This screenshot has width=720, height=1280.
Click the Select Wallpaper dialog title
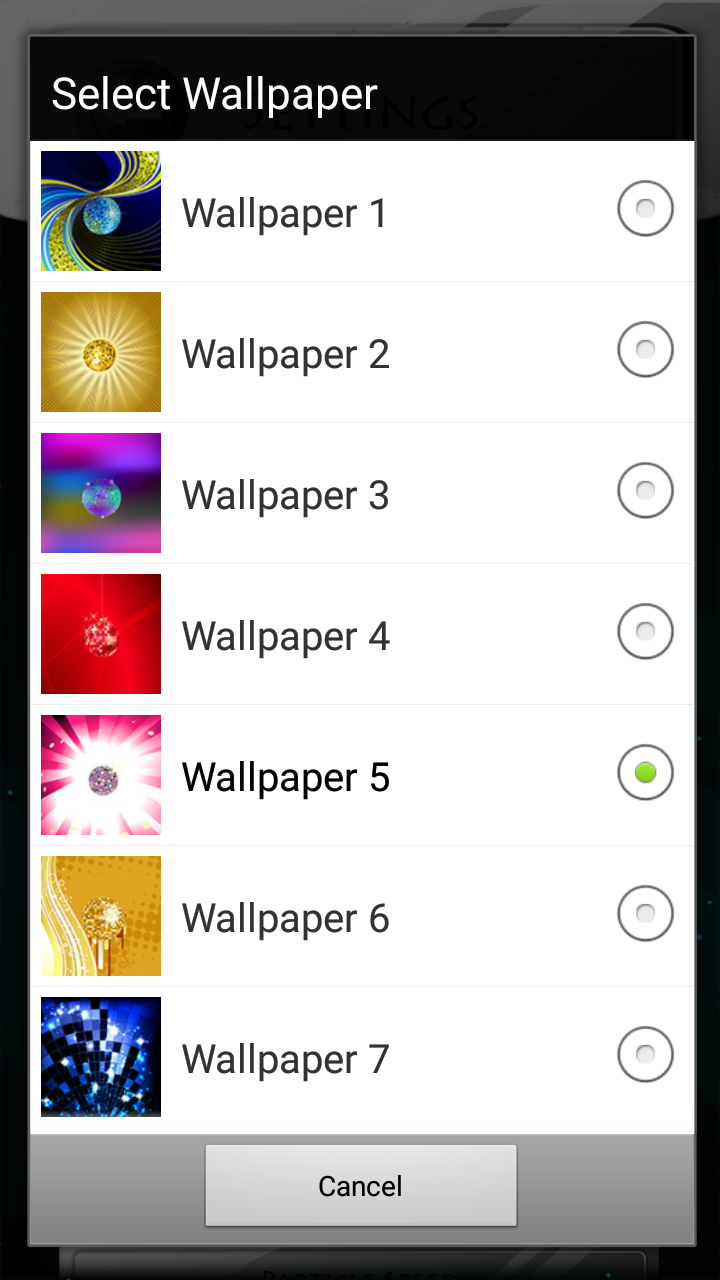(214, 93)
